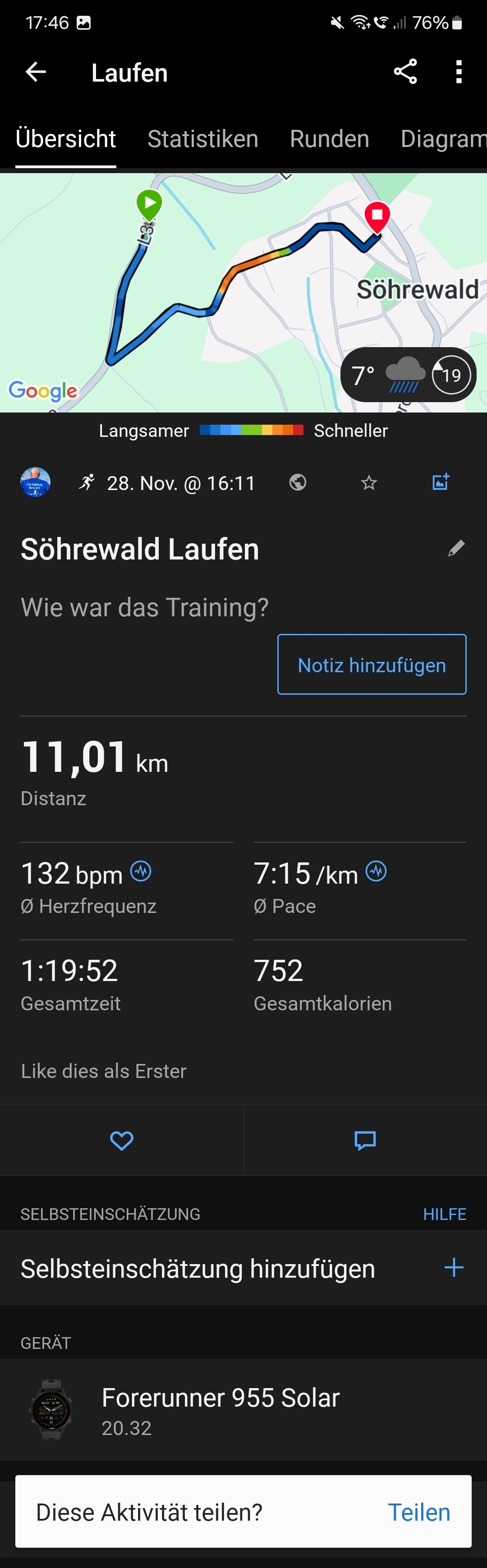Image resolution: width=487 pixels, height=1568 pixels.
Task: Add a Selbsteinschätzung entry
Action: (454, 1269)
